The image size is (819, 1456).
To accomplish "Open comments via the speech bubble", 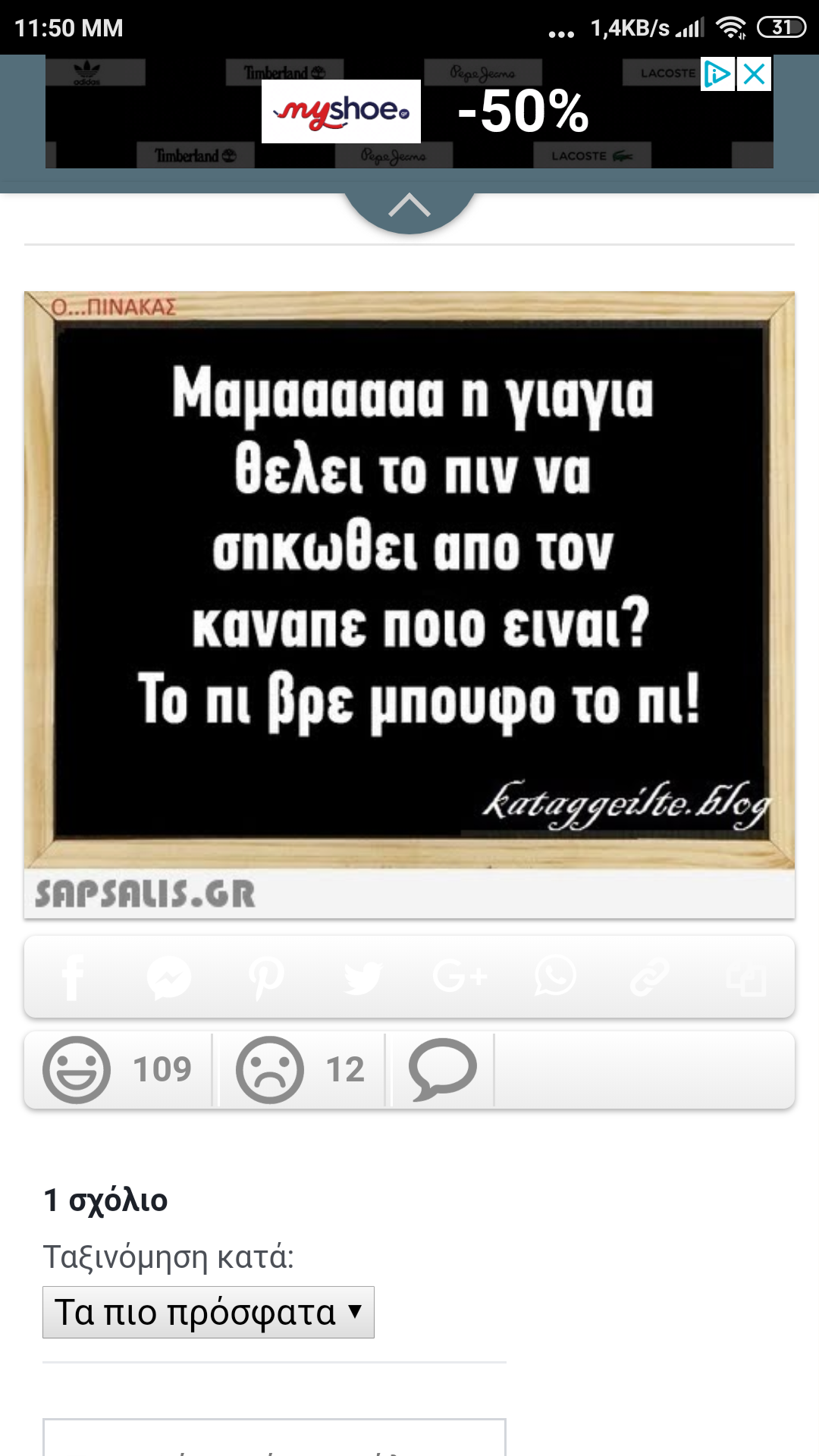I will [x=442, y=1070].
